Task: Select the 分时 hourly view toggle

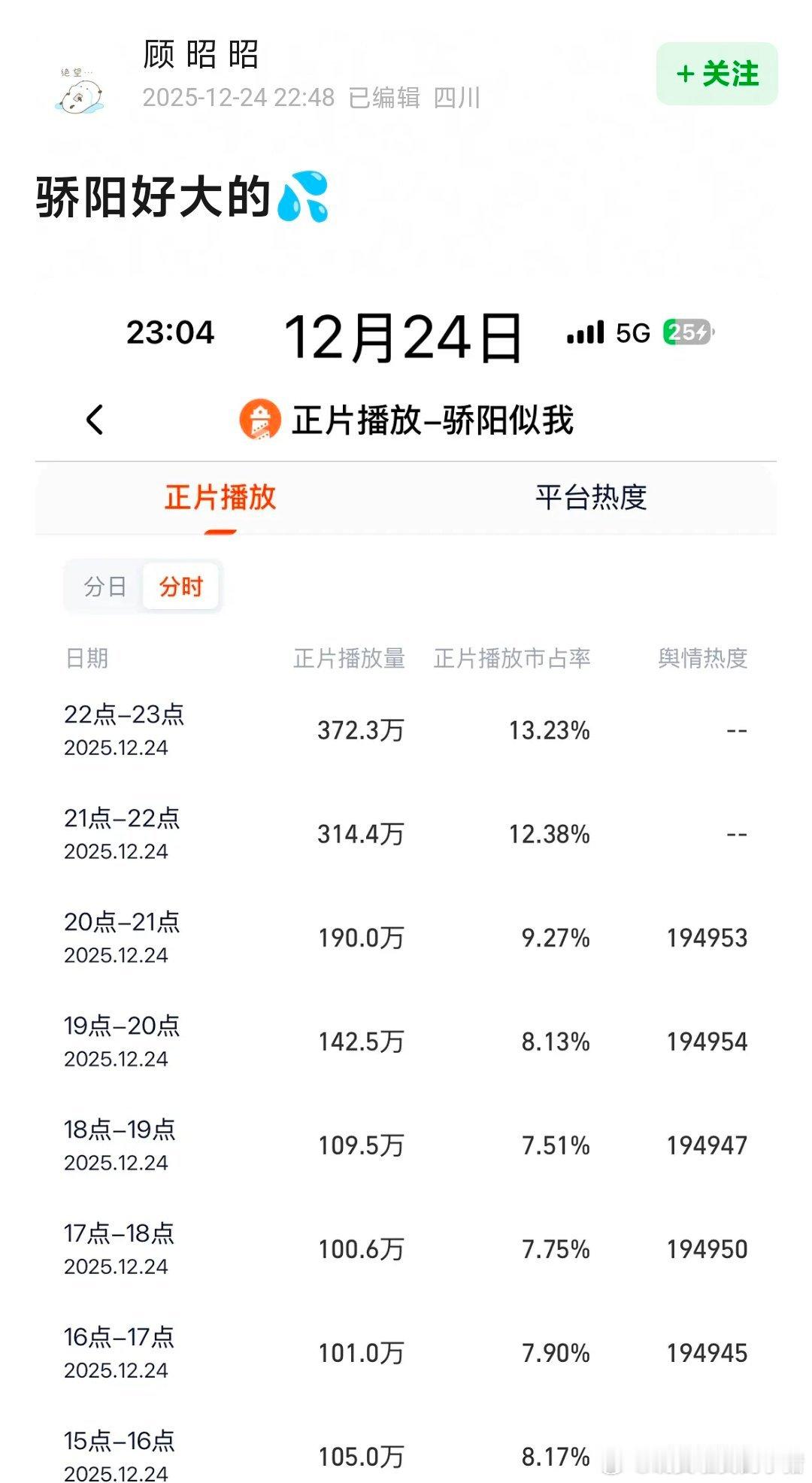Action: [180, 587]
